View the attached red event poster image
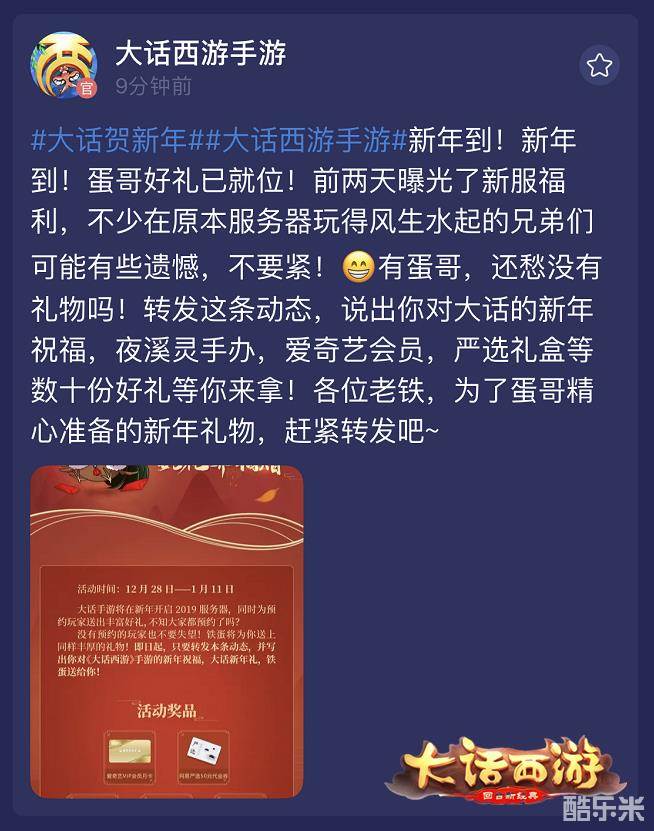 tap(166, 630)
